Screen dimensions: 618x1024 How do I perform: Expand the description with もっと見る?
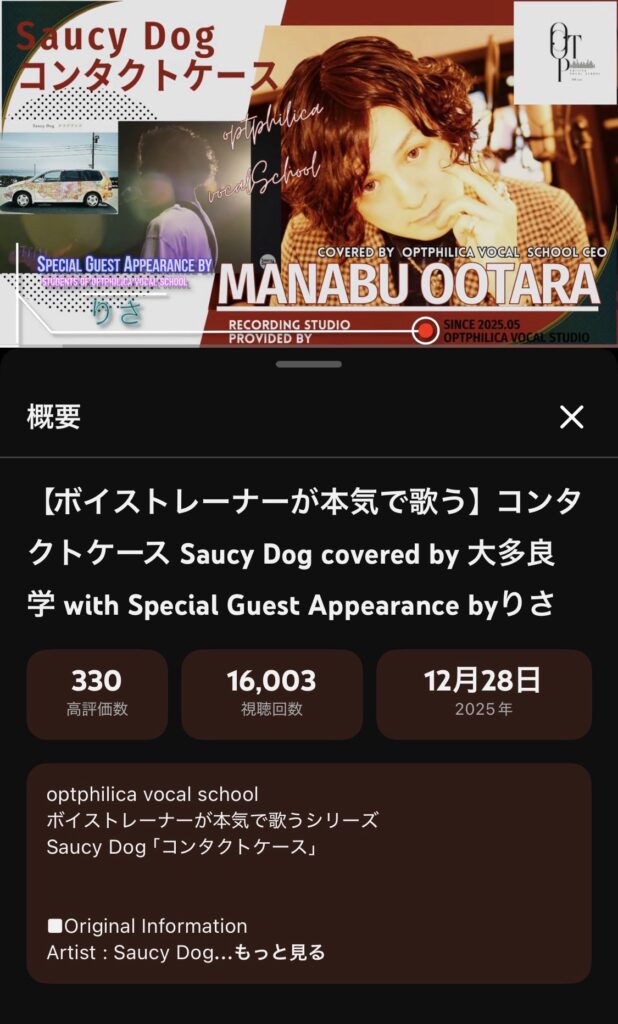[280, 953]
